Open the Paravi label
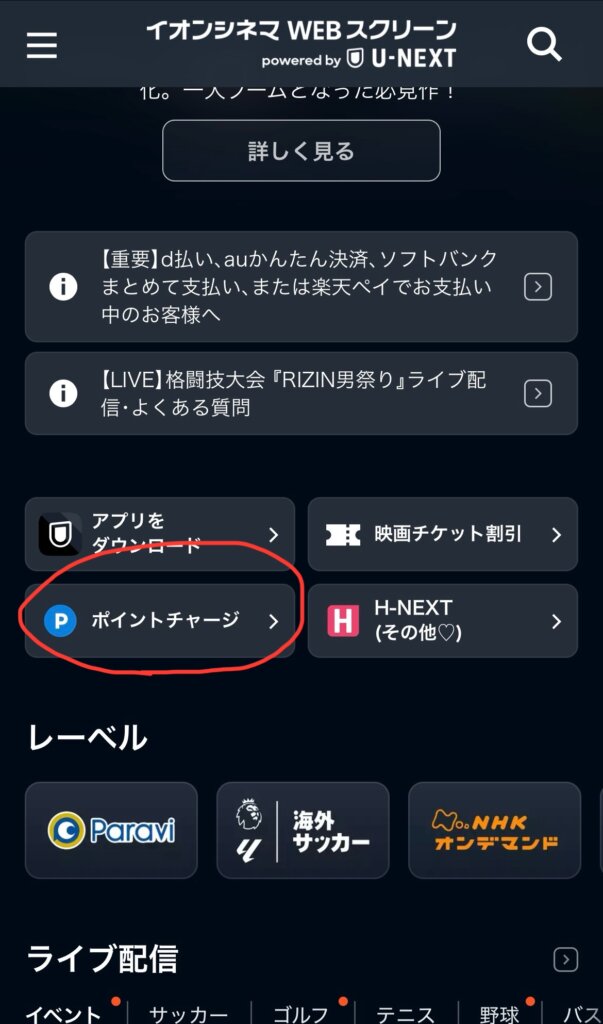Image resolution: width=603 pixels, height=1024 pixels. [x=111, y=830]
